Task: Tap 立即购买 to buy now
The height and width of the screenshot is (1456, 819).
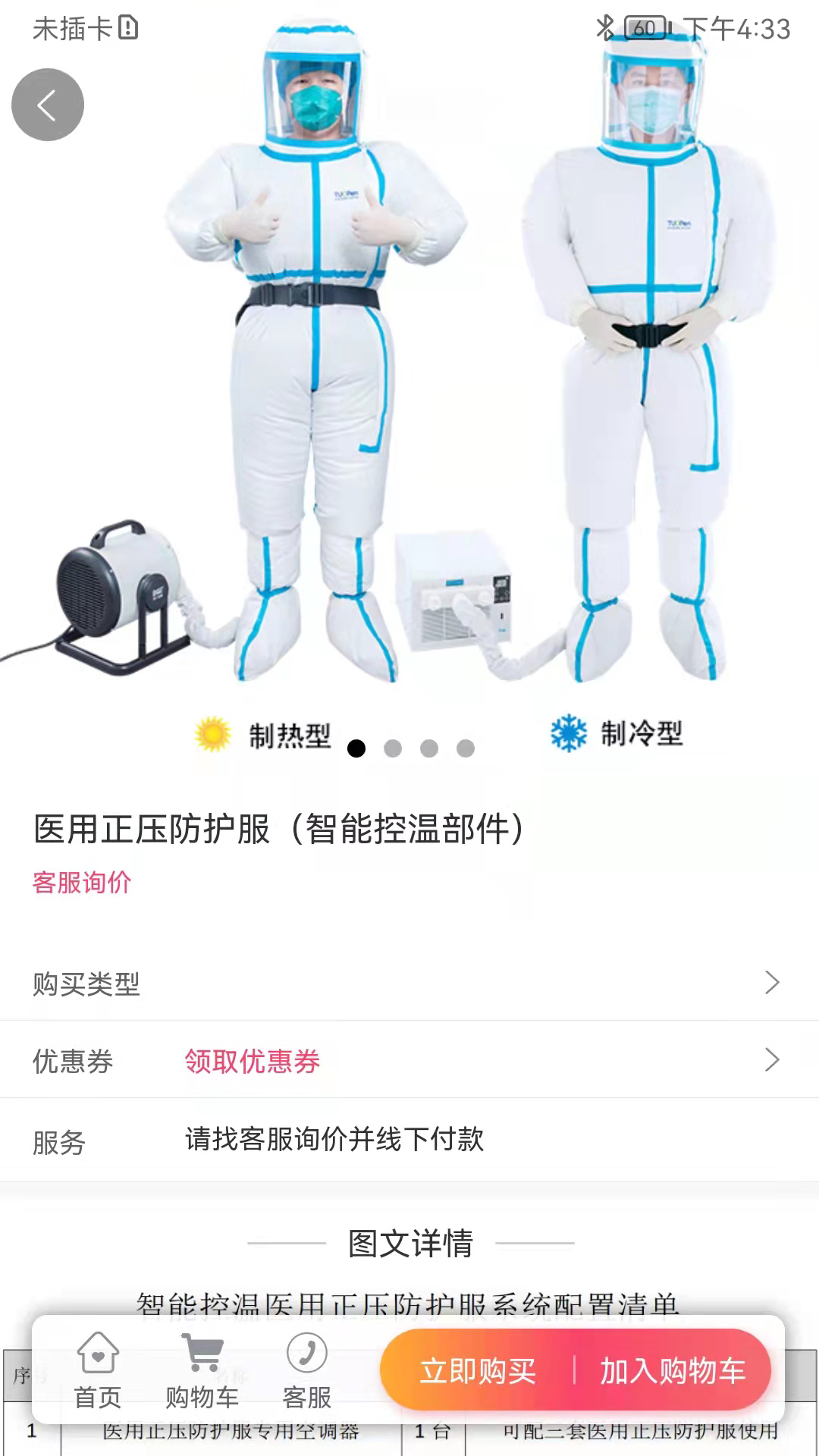Action: 478,1371
